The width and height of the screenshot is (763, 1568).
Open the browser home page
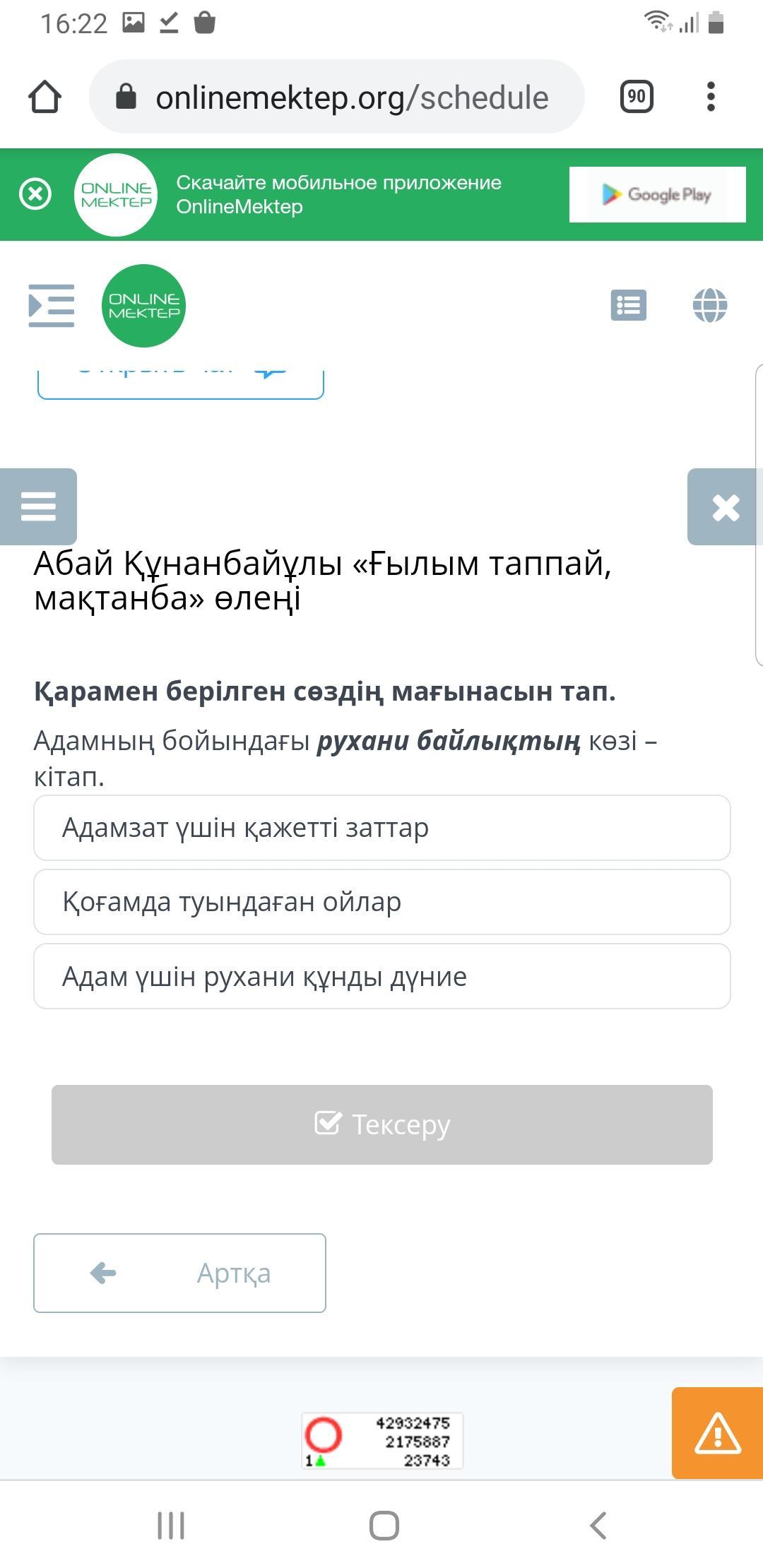click(x=45, y=97)
